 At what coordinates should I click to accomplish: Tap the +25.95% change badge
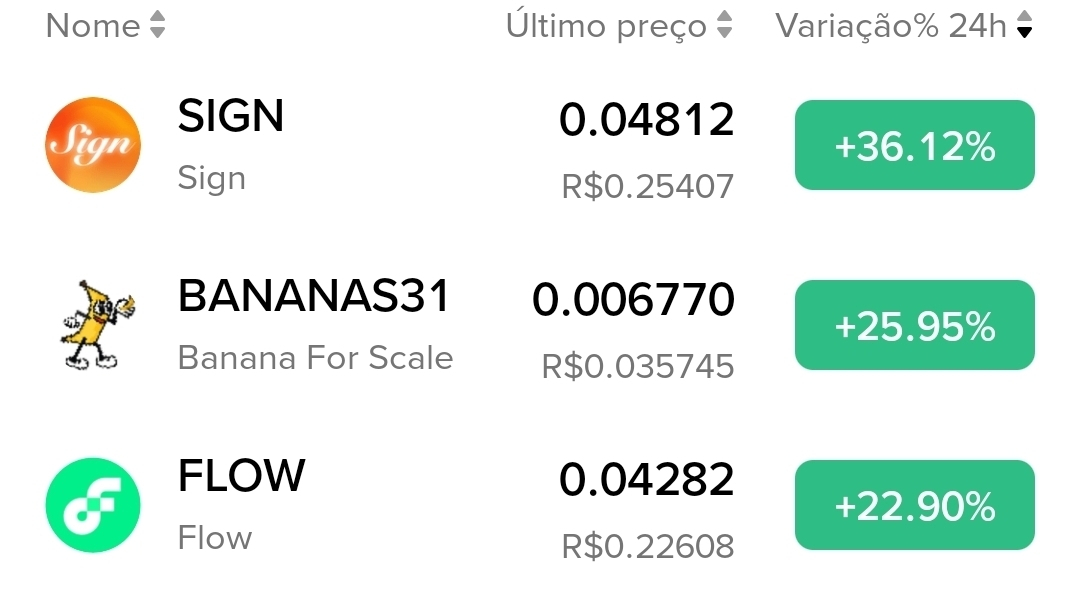point(915,325)
